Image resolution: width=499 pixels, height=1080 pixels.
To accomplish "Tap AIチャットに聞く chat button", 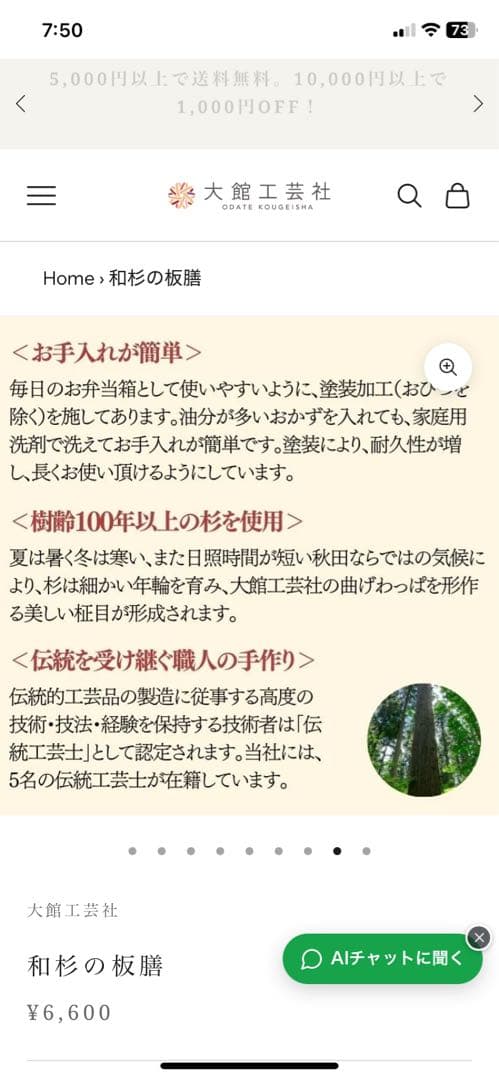I will tap(383, 959).
